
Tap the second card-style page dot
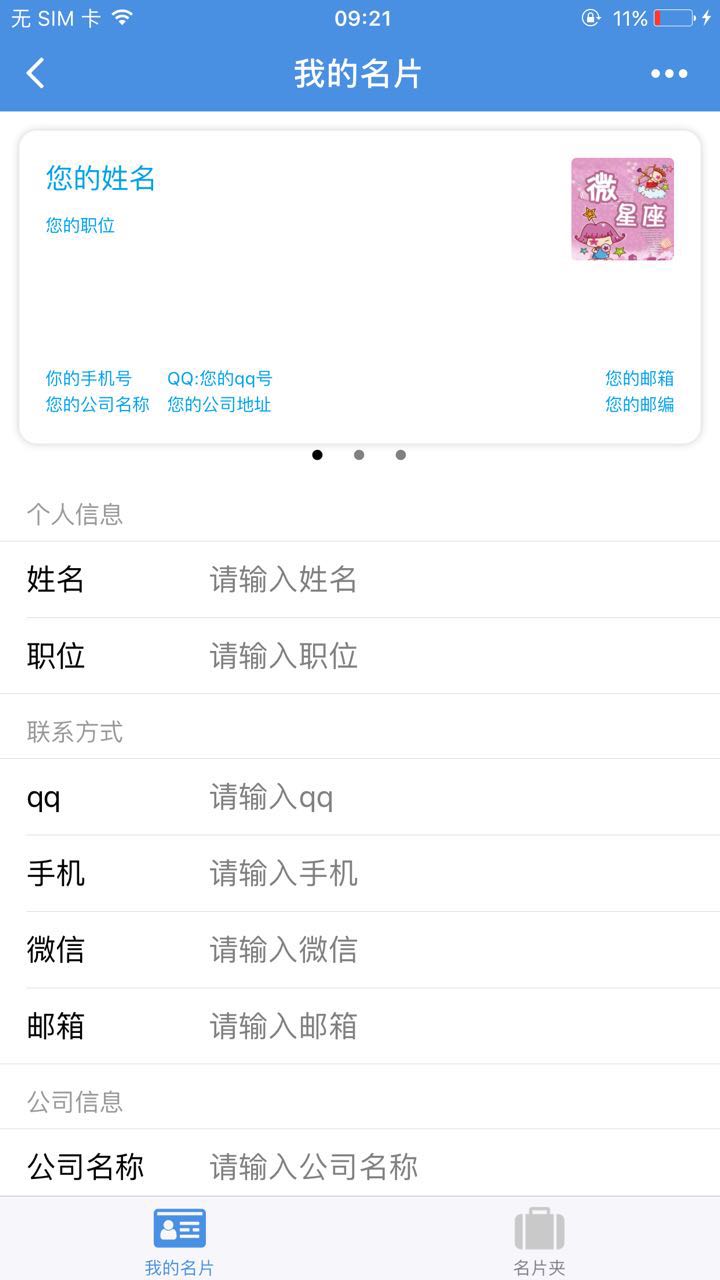coord(359,455)
